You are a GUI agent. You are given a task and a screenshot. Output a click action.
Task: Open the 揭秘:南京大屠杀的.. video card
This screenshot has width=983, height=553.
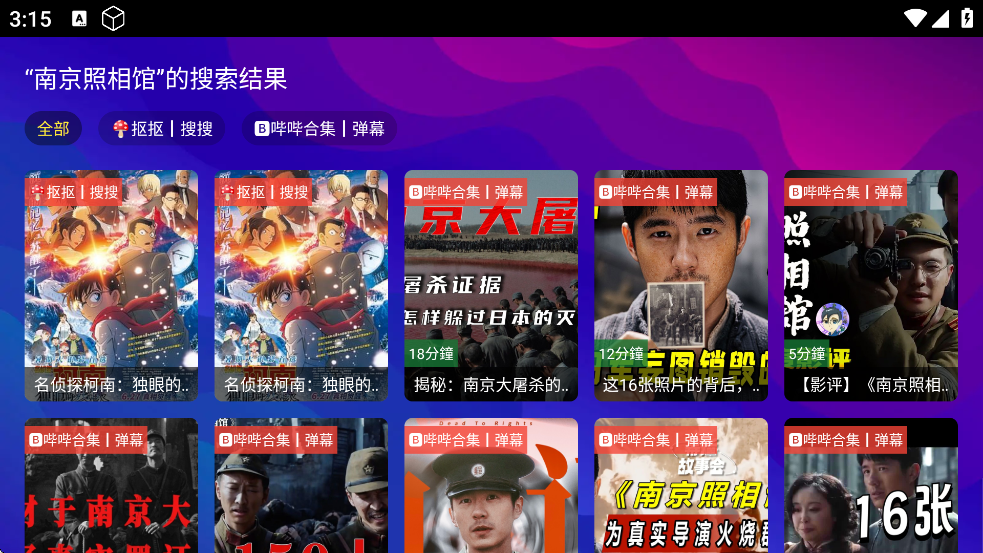(491, 285)
